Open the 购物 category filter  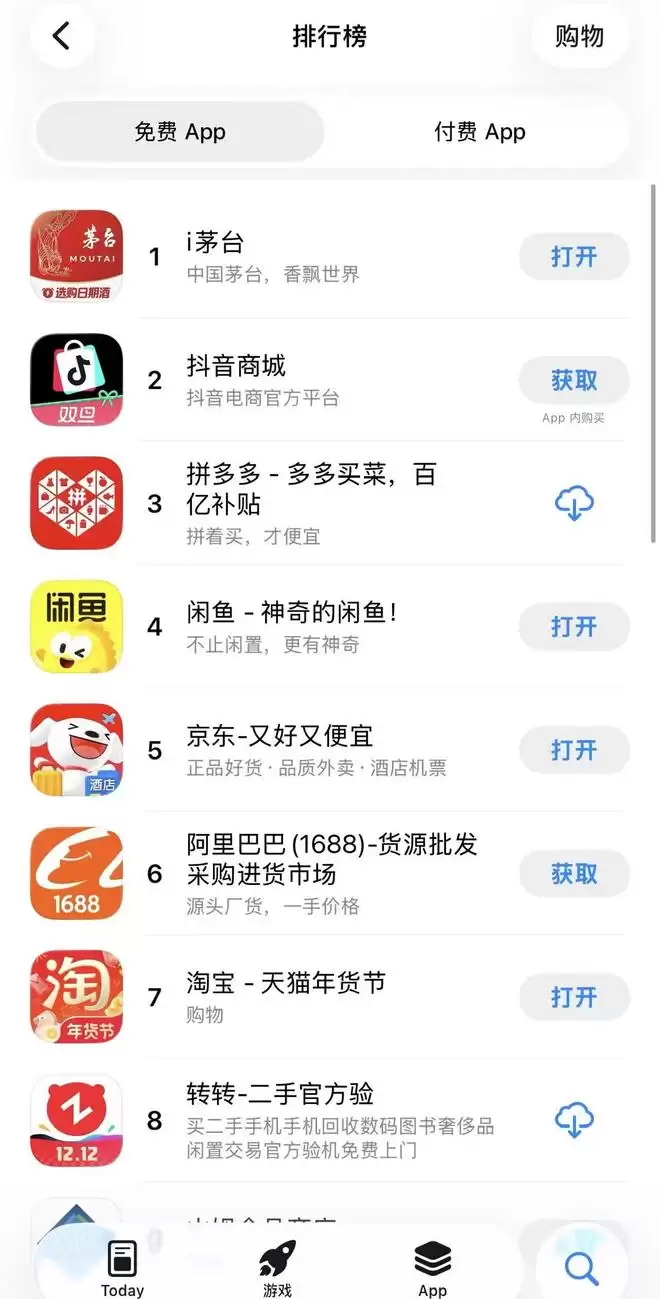[579, 37]
